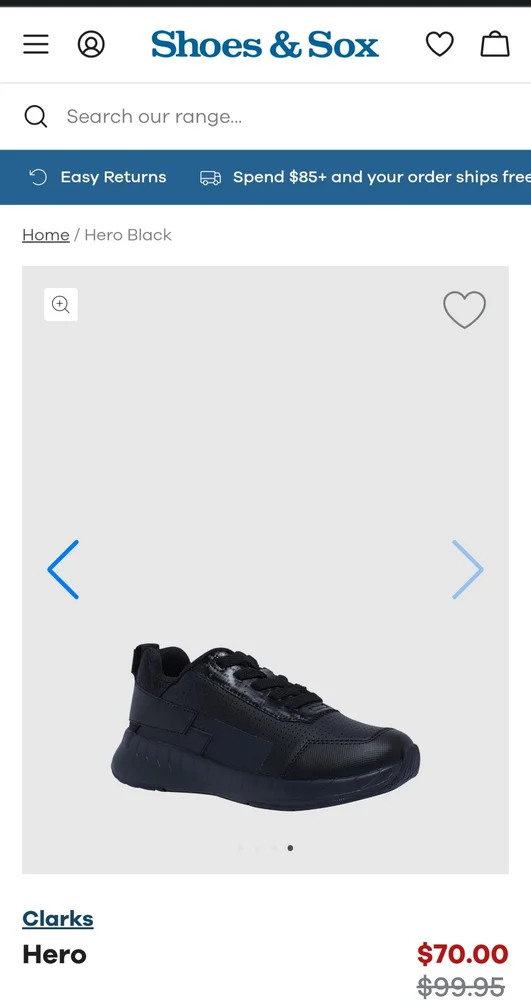The image size is (531, 1000).
Task: Open the hamburger menu
Action: [x=36, y=44]
